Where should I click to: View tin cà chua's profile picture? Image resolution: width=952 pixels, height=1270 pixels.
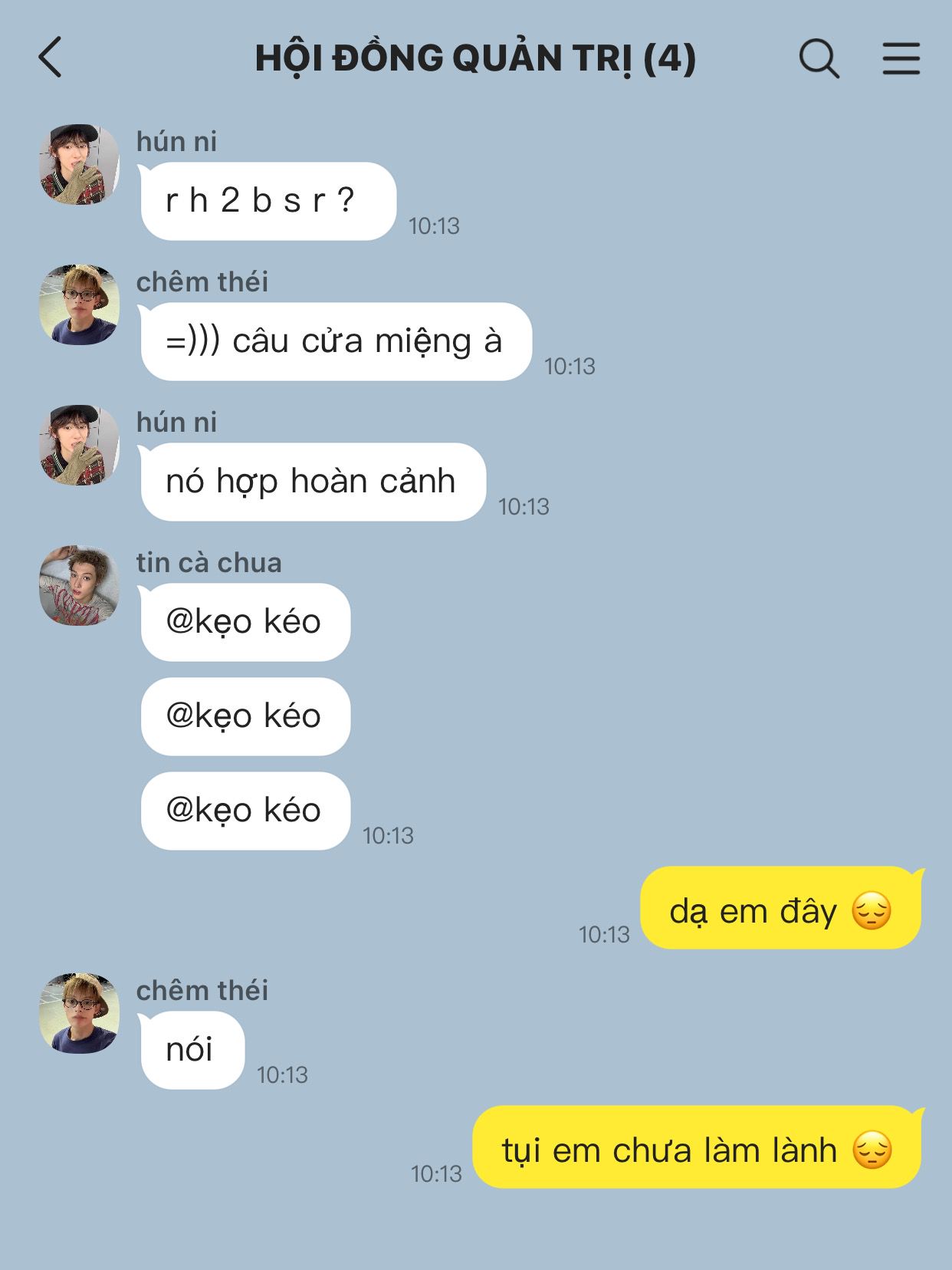point(79,585)
